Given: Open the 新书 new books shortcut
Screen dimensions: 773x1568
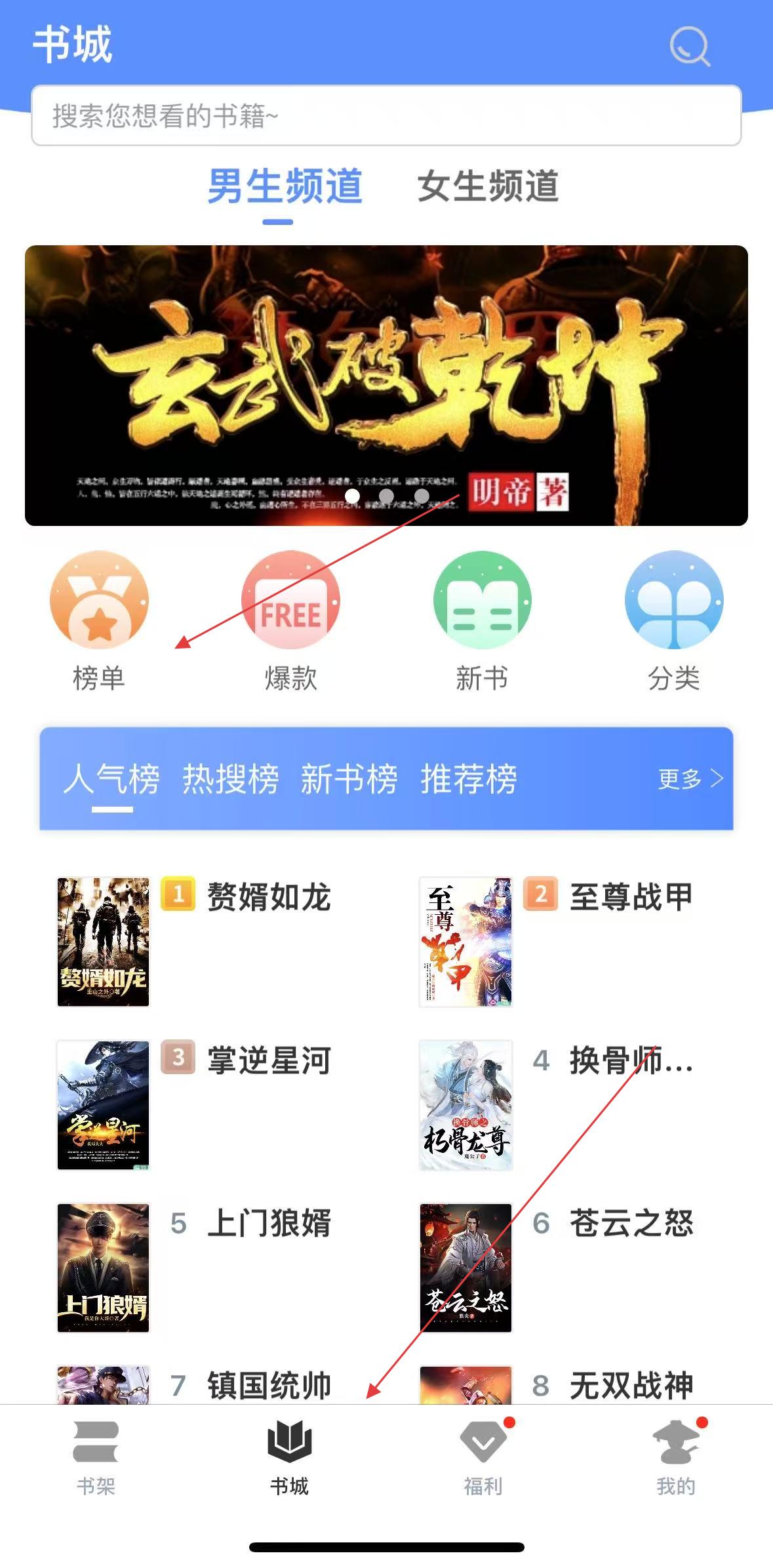Looking at the screenshot, I should [482, 620].
